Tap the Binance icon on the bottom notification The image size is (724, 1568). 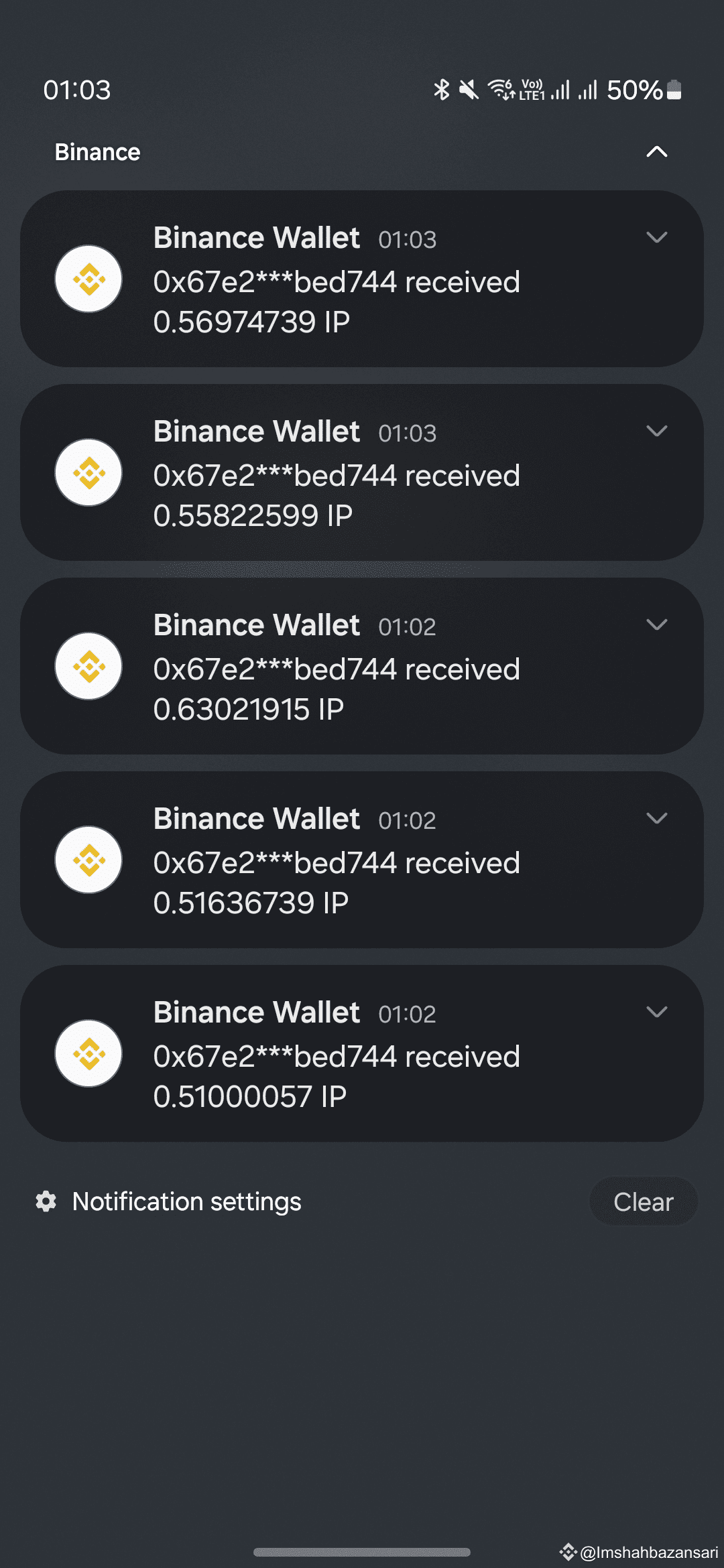tap(88, 1053)
